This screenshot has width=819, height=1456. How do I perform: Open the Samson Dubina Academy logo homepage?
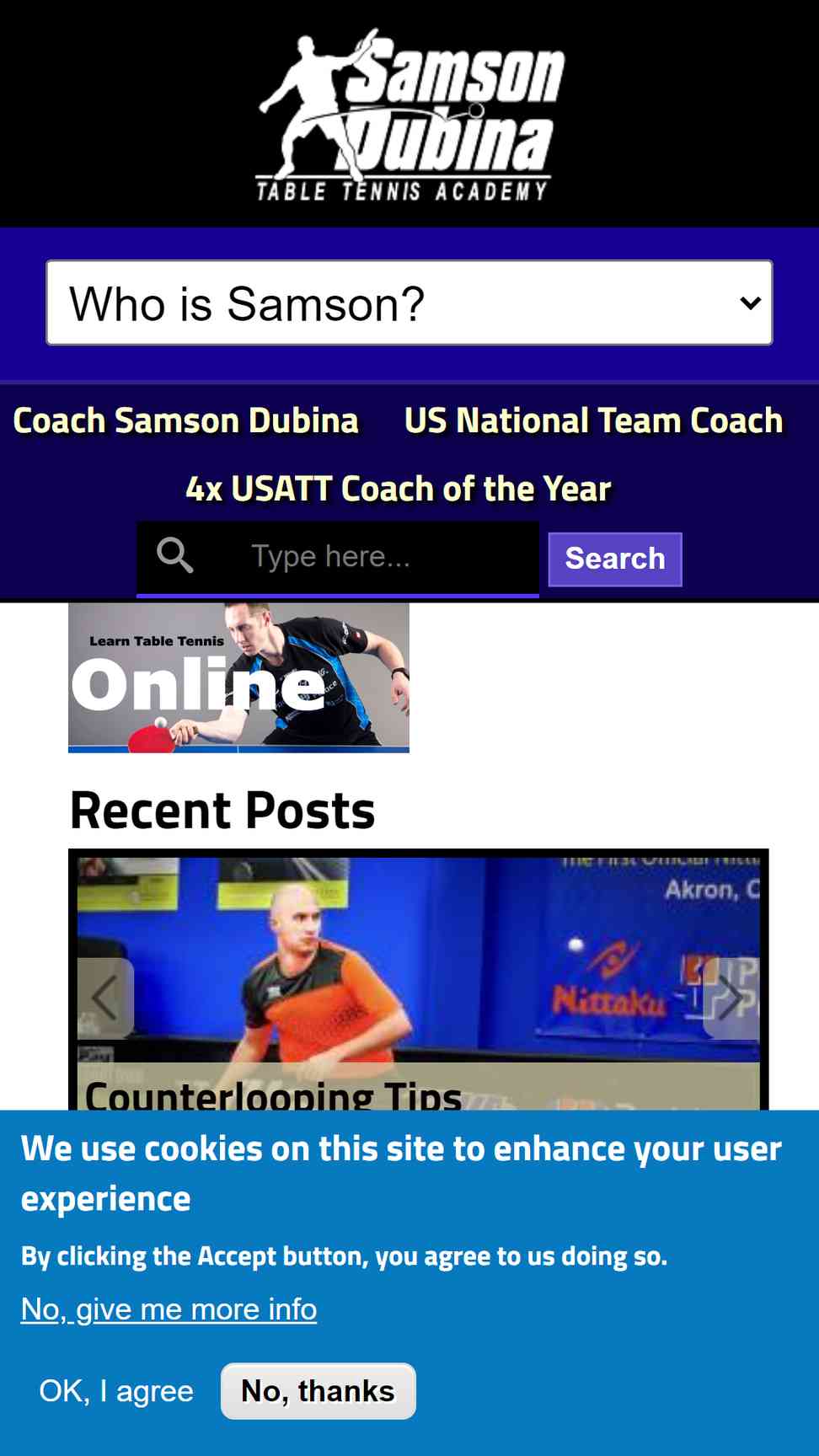point(410,115)
